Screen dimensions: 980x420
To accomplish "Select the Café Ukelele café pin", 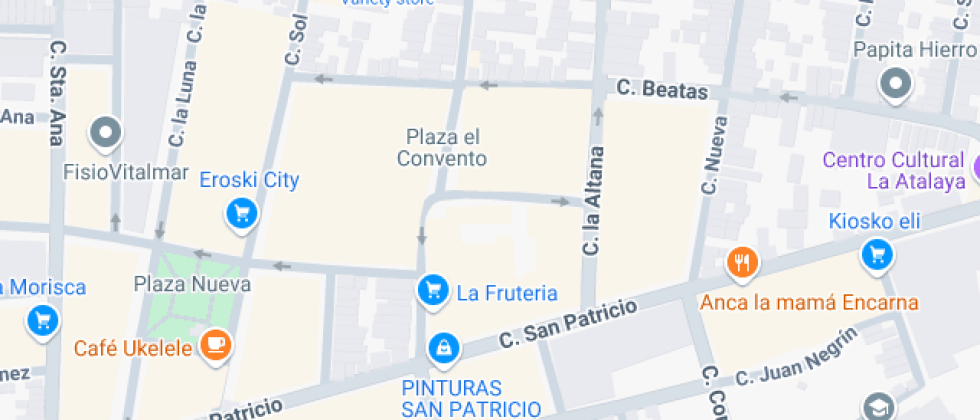I will 215,345.
